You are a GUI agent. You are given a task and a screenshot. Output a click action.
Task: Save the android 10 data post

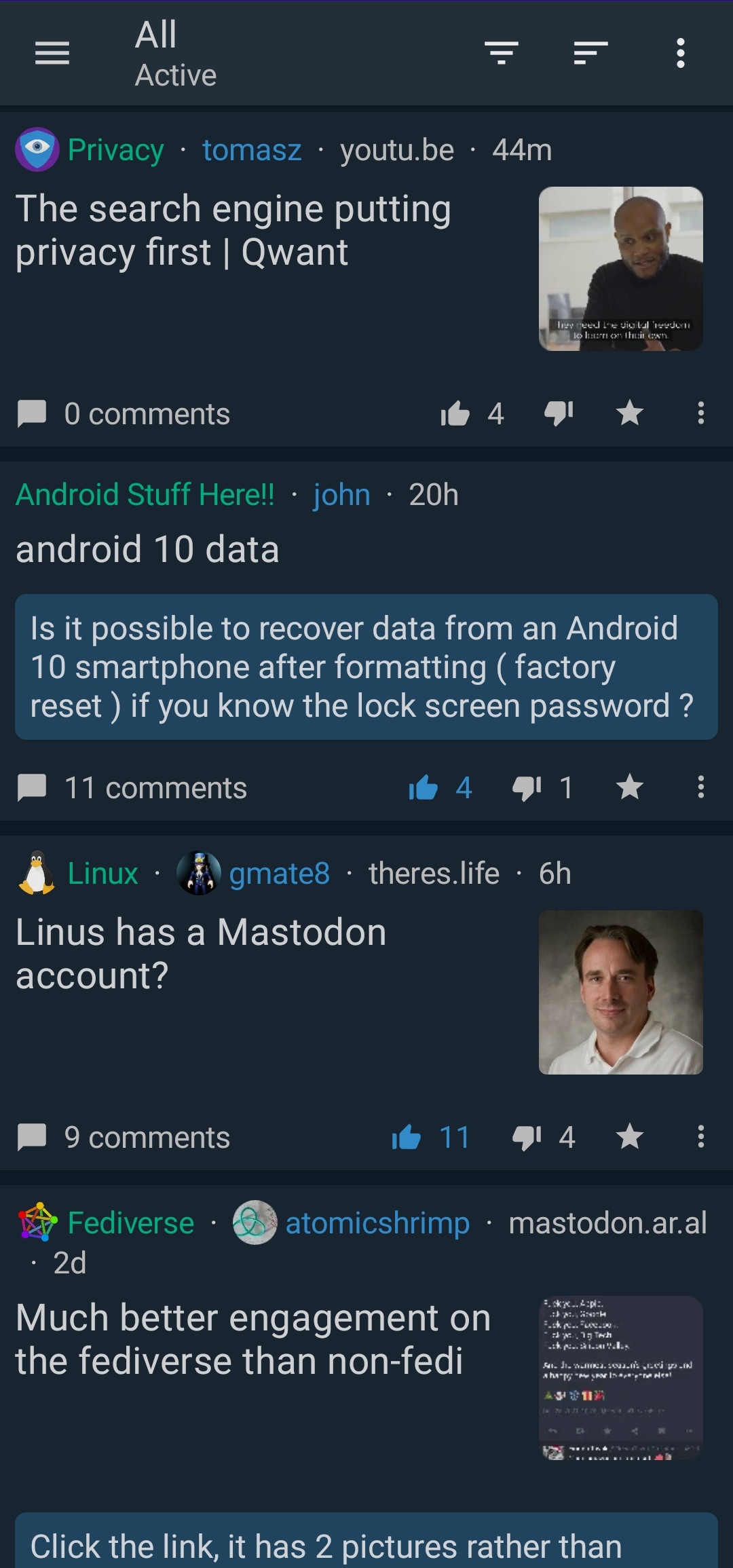click(630, 788)
